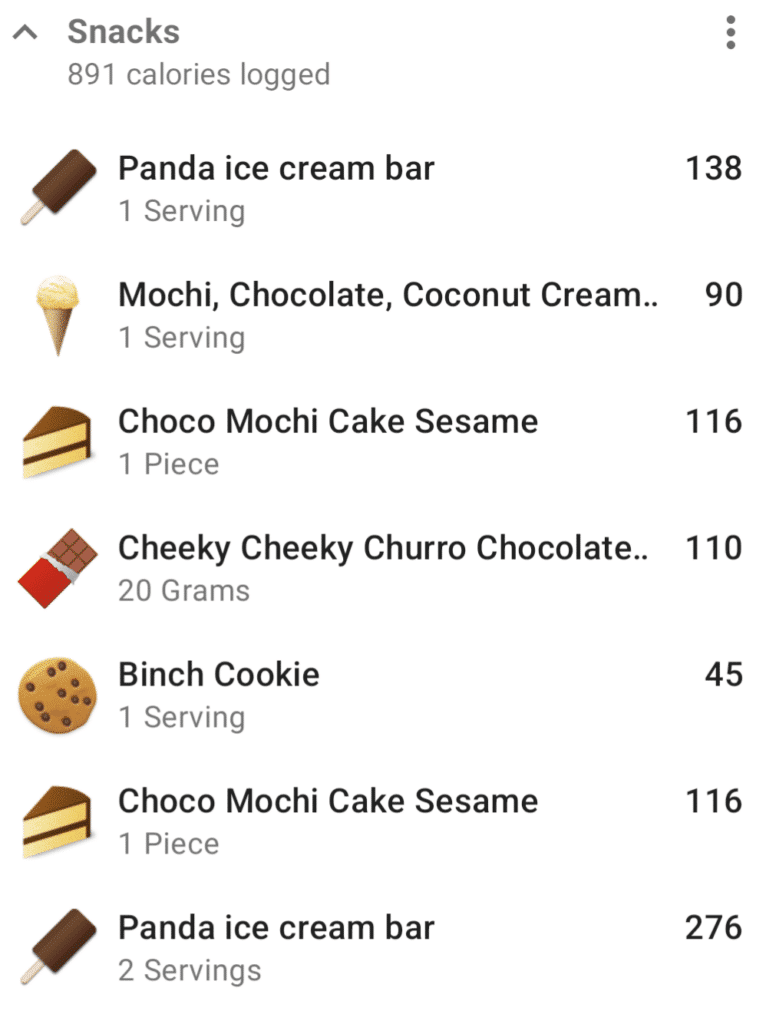Screen dimensions: 766x1024
Task: Open the Mochi, Chocolate, Coconut Cream entry
Action: tap(383, 315)
